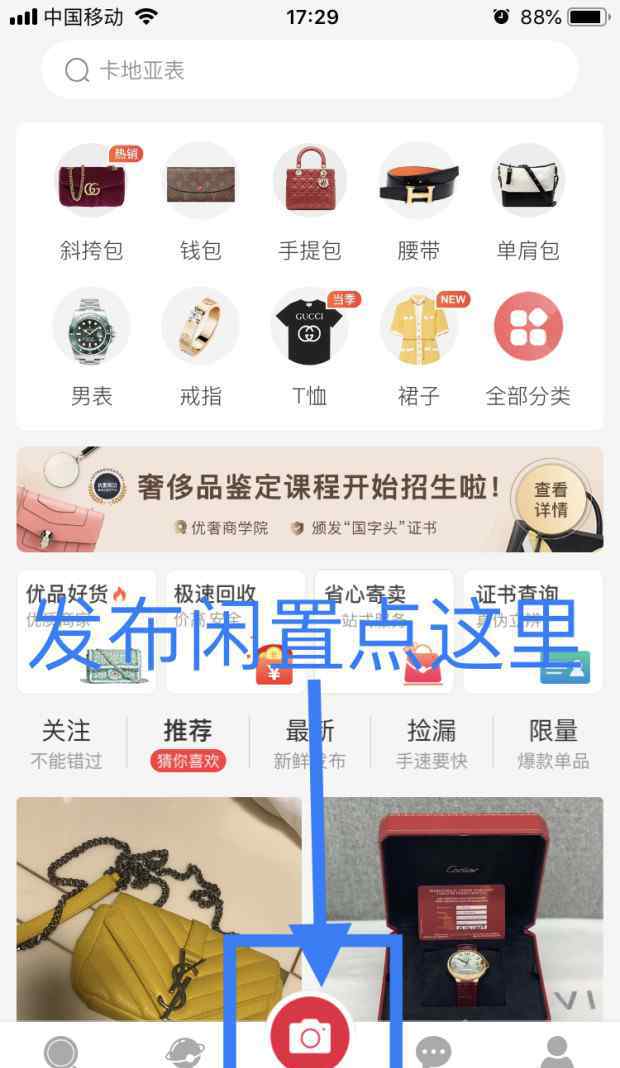This screenshot has width=620, height=1068.
Task: Open the Cartier watch listing
Action: pyautogui.click(x=463, y=909)
